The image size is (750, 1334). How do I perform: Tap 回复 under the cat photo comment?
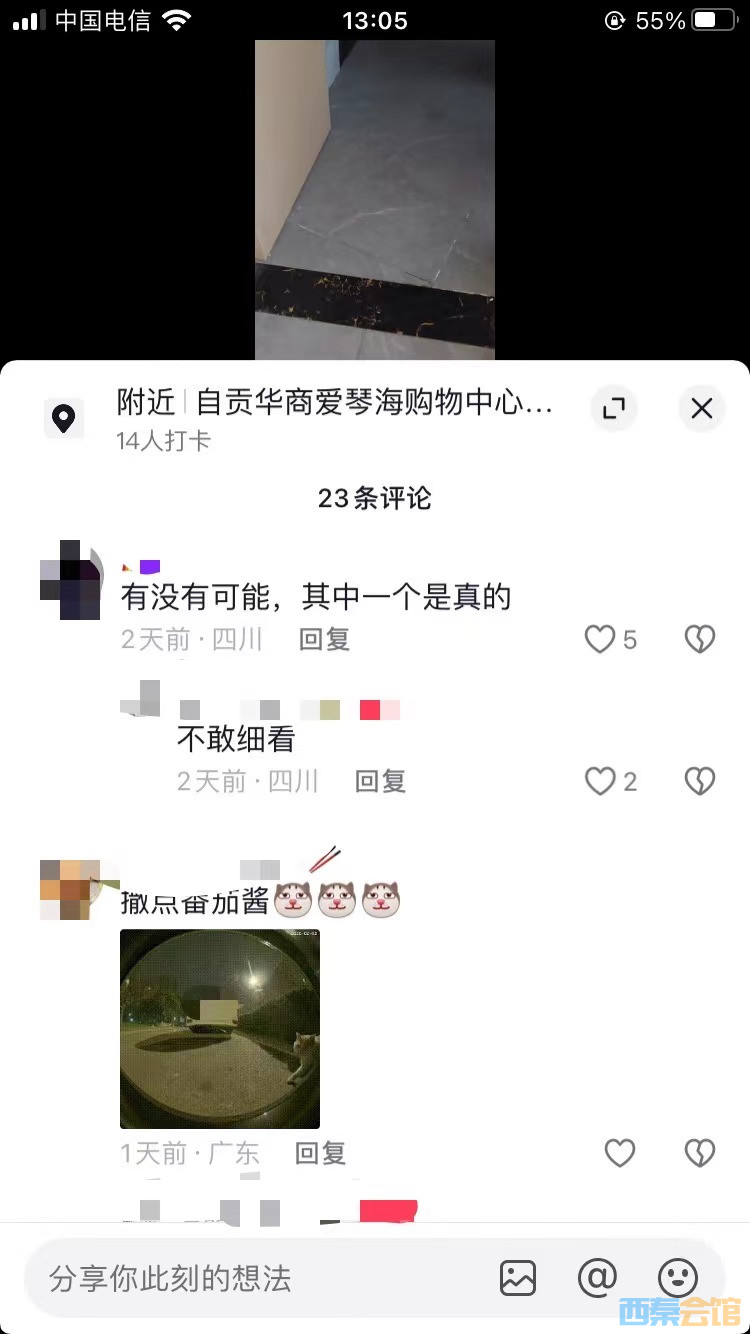click(x=321, y=1152)
